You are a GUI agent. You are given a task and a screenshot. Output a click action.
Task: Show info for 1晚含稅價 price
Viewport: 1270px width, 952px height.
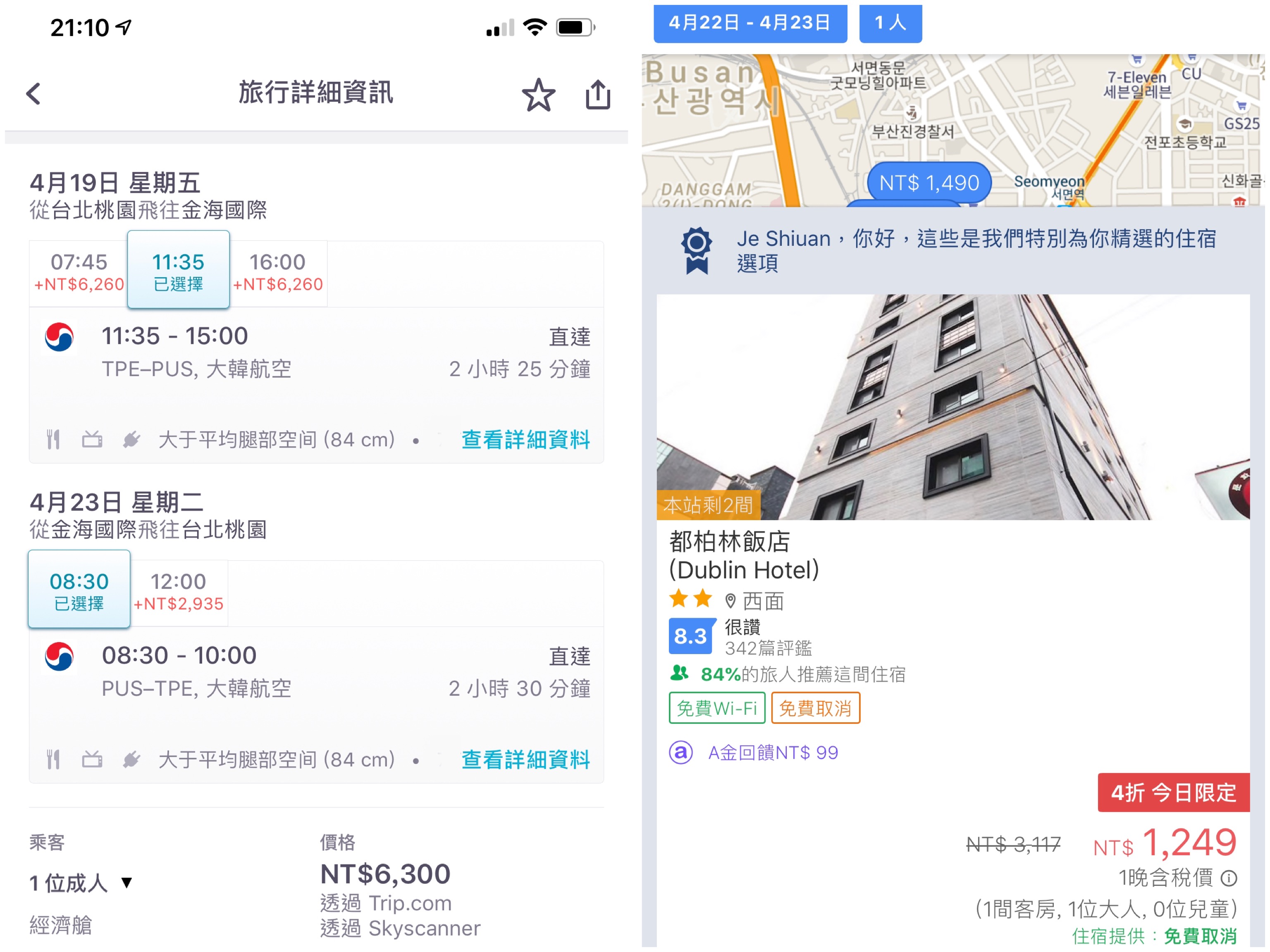click(1229, 878)
